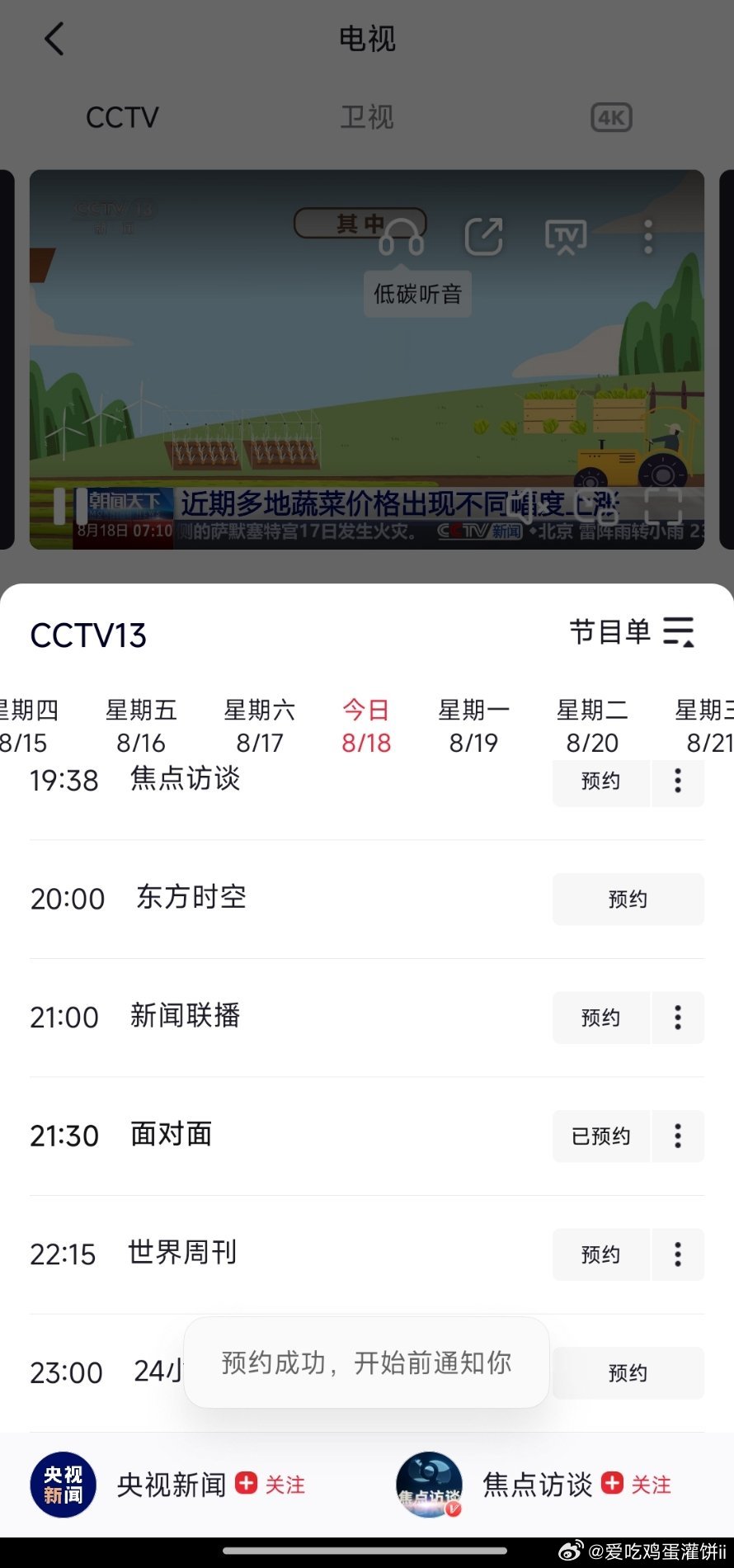Open three-dot menu for 焦点访谈 row
The image size is (734, 1568).
point(678,782)
